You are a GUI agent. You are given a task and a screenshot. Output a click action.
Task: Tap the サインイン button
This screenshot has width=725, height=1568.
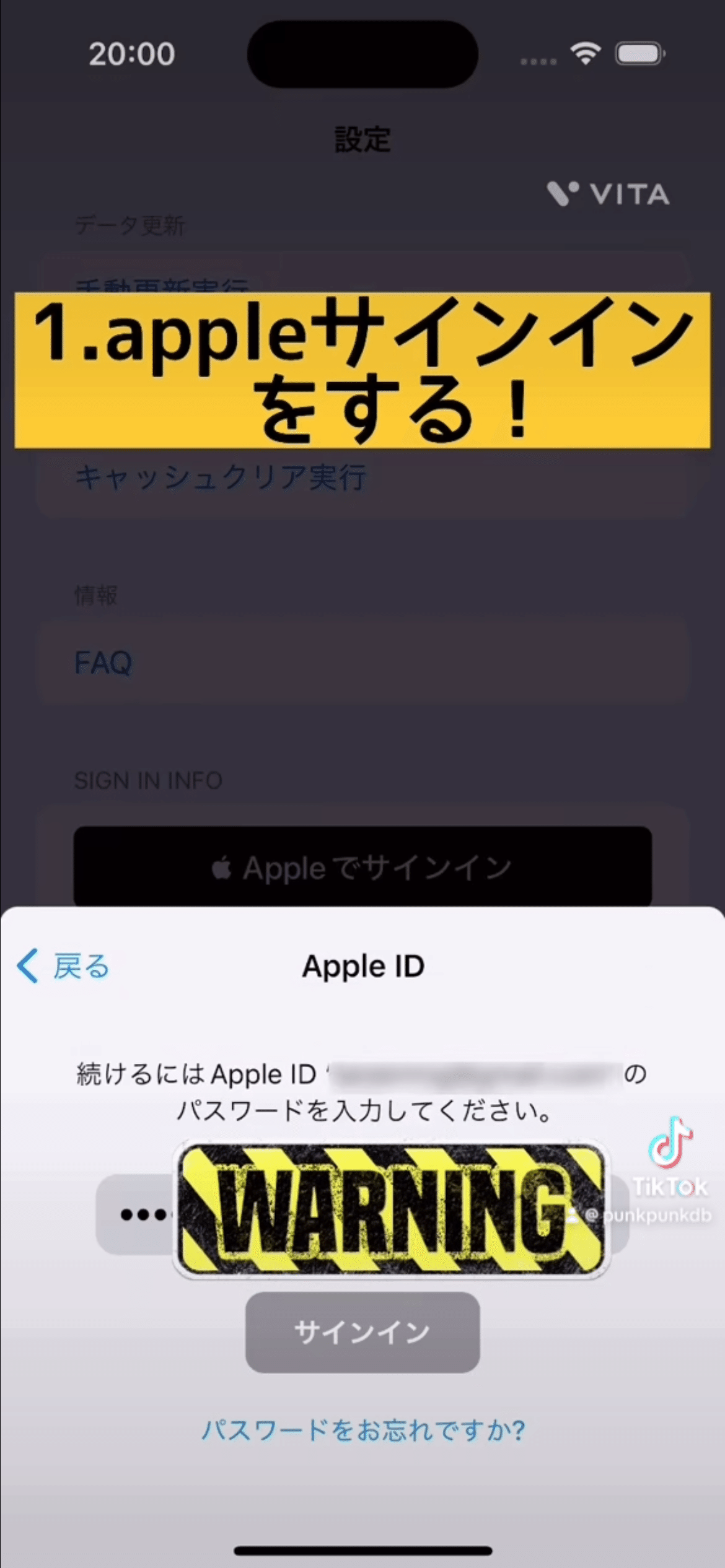[x=362, y=1332]
